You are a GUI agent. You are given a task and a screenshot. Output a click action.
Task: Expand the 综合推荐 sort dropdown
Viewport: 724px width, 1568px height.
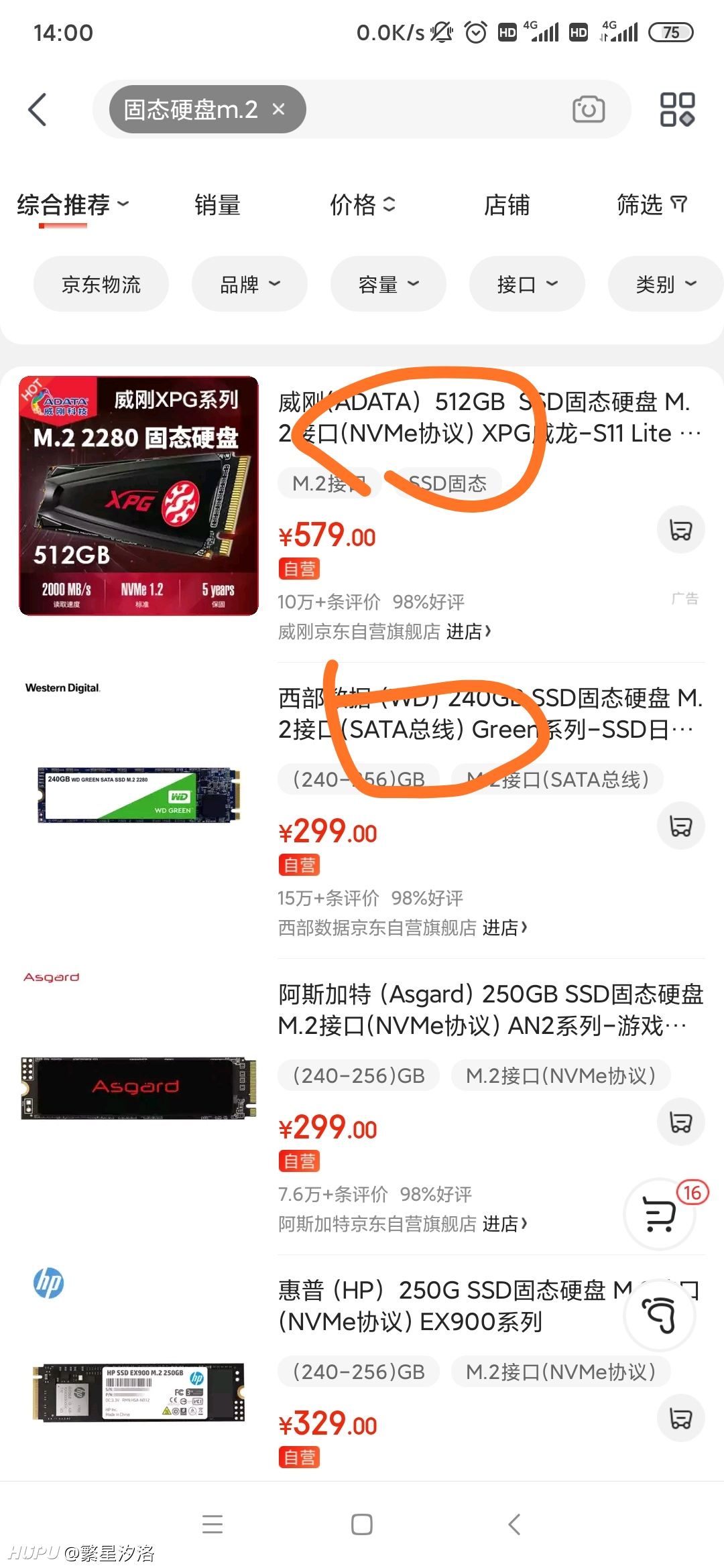pyautogui.click(x=72, y=205)
